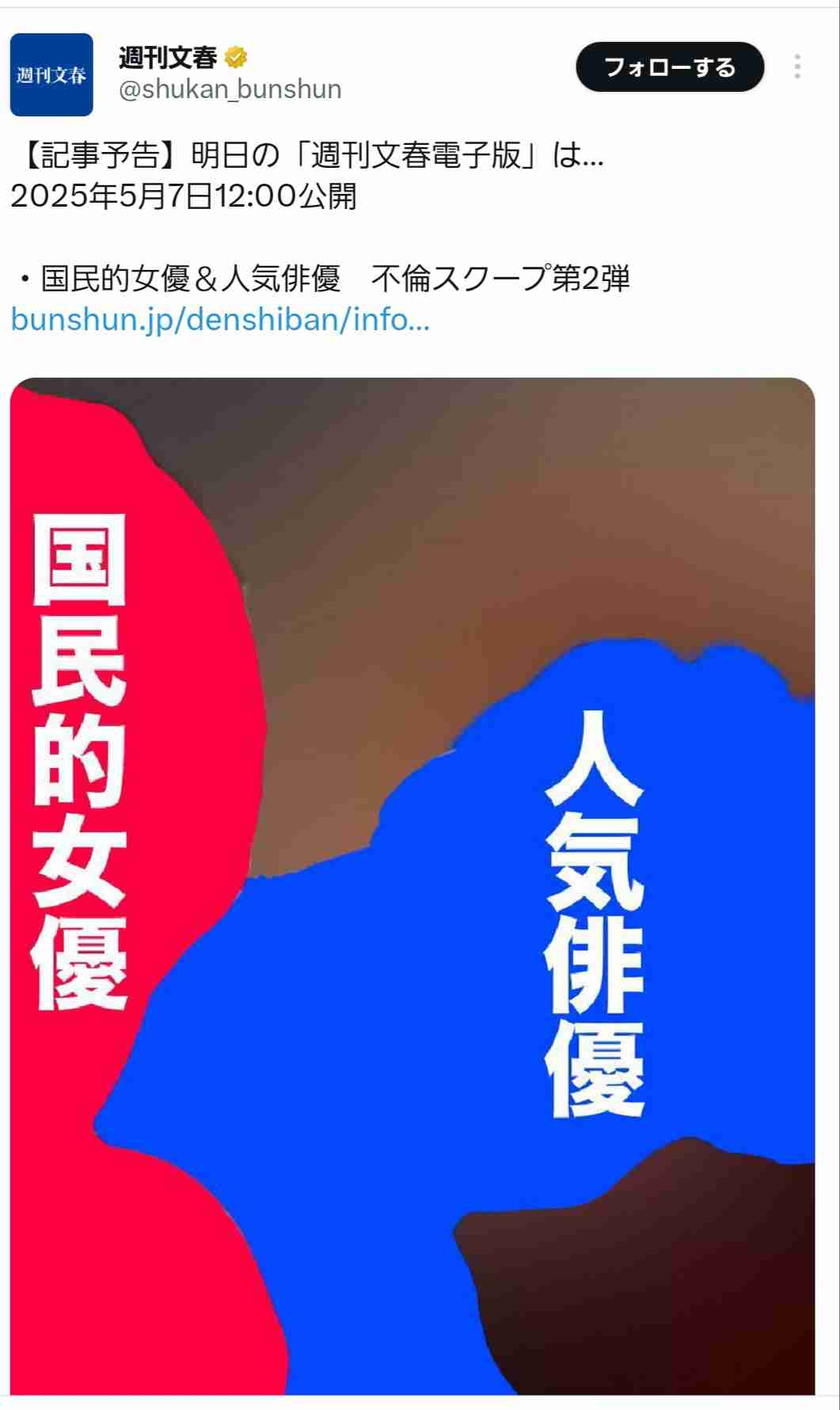Open 週刊文春 profile avatar
Screen dimensions: 840x1410
tap(51, 75)
